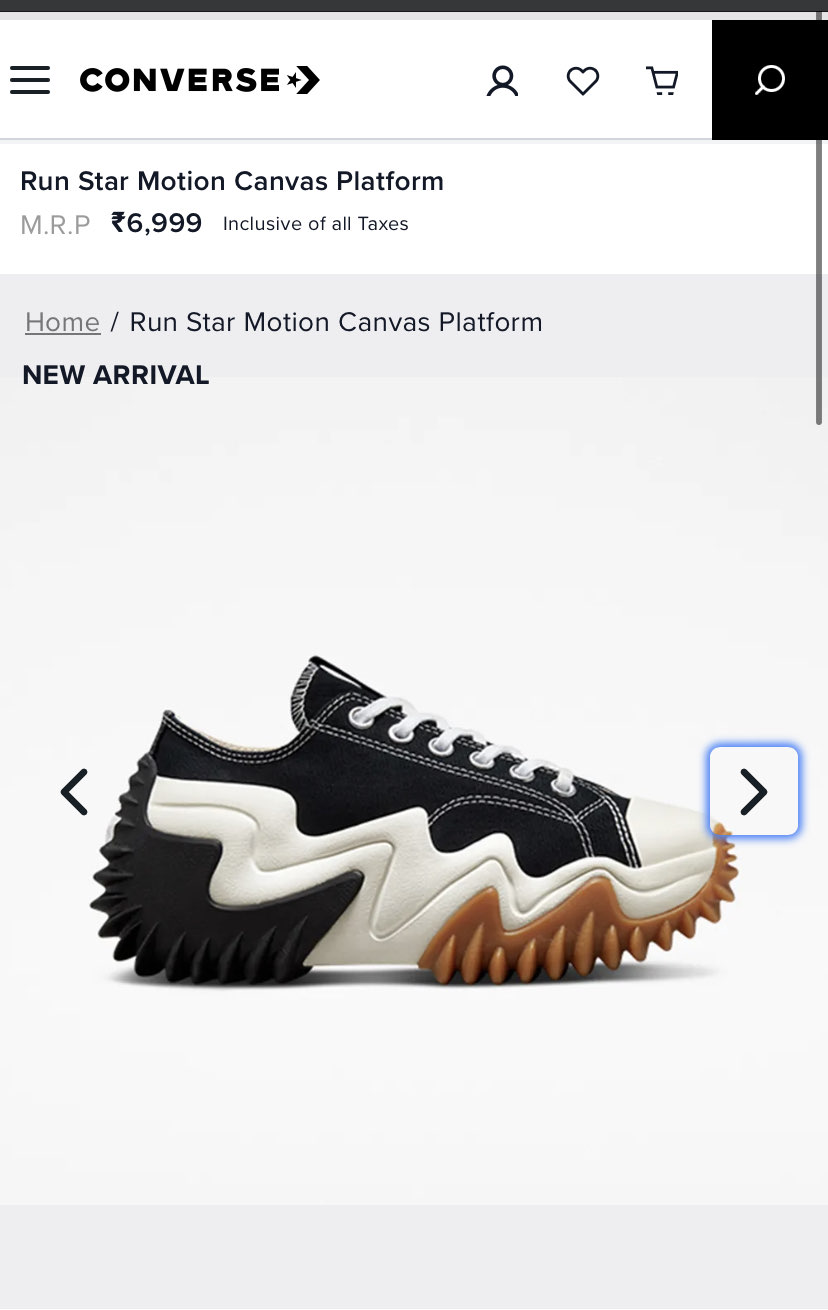Open the hamburger menu
828x1310 pixels.
click(x=30, y=80)
